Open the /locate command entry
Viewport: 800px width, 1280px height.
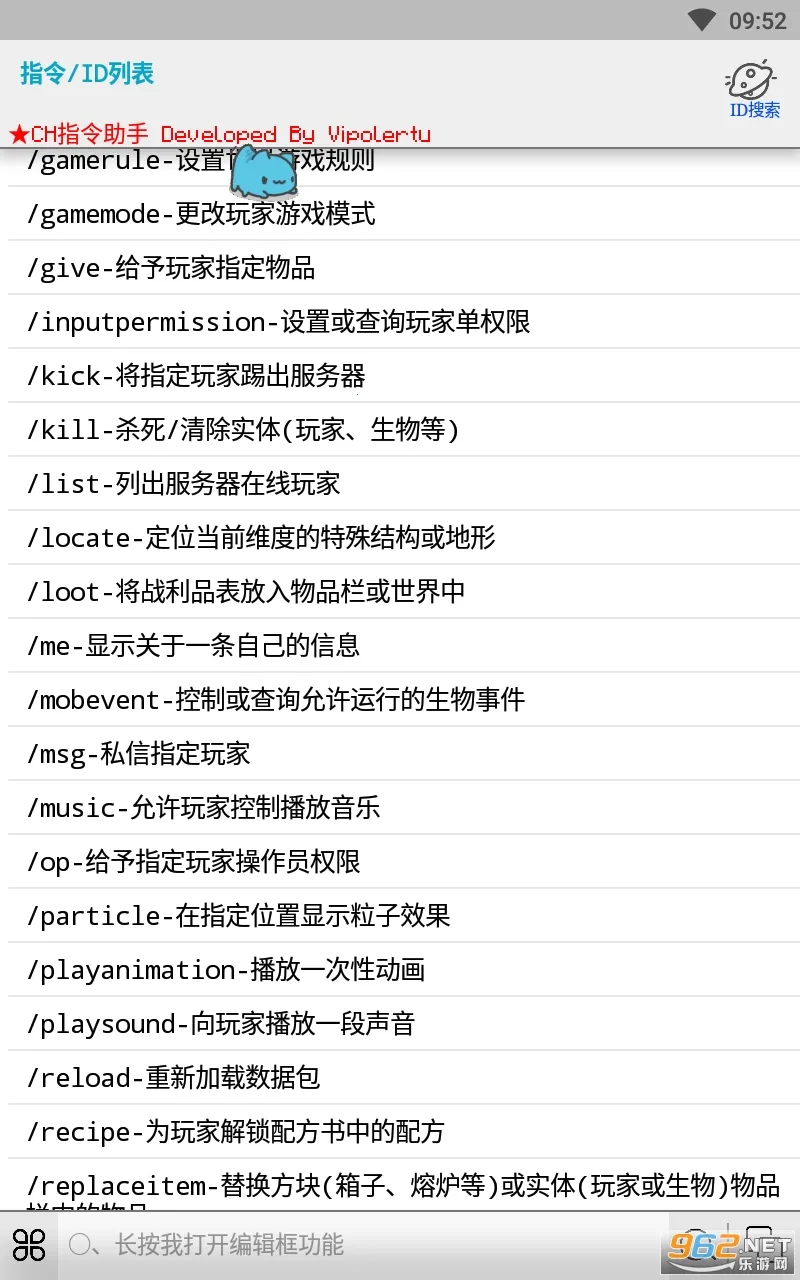(x=400, y=538)
